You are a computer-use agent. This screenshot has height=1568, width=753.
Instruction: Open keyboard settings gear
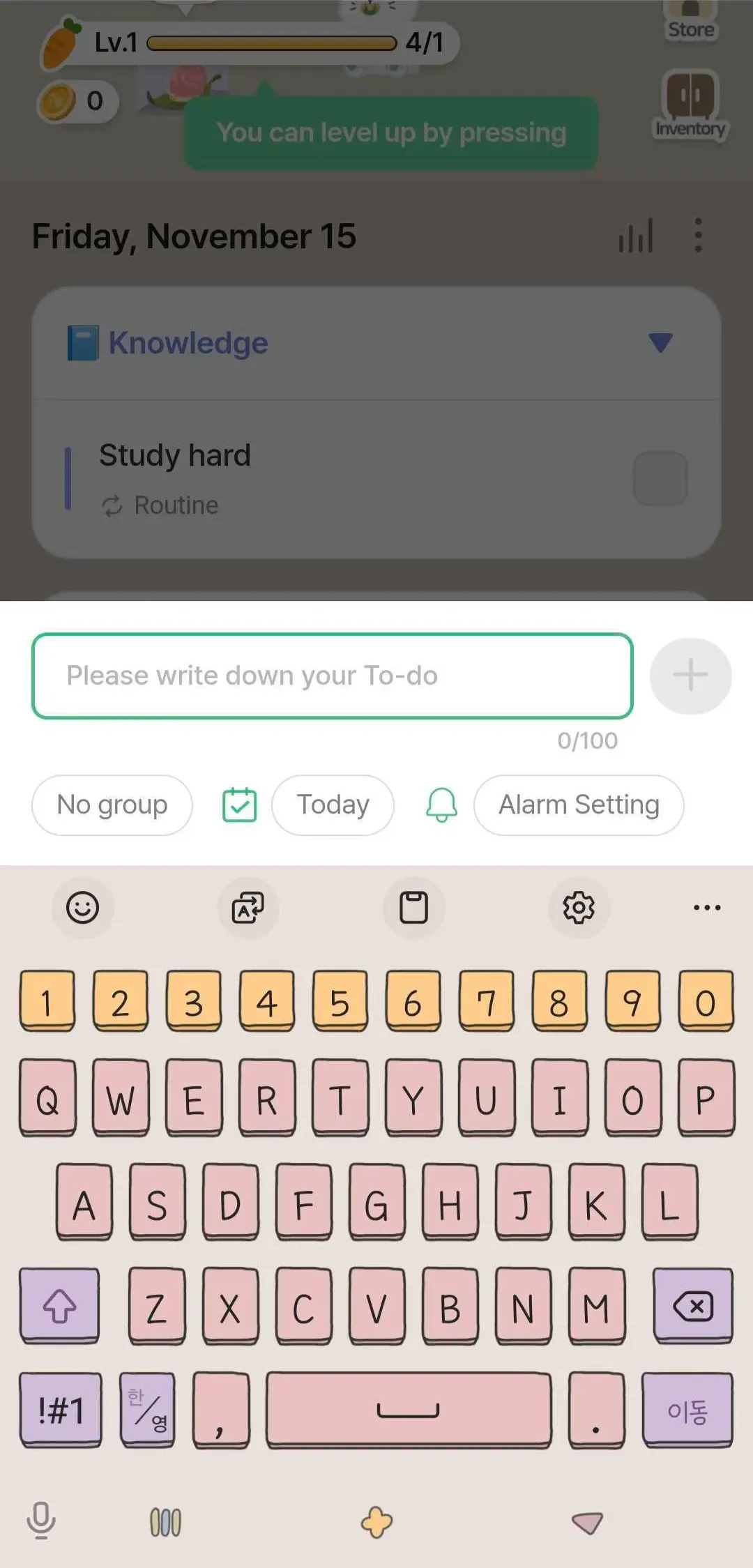tap(579, 908)
